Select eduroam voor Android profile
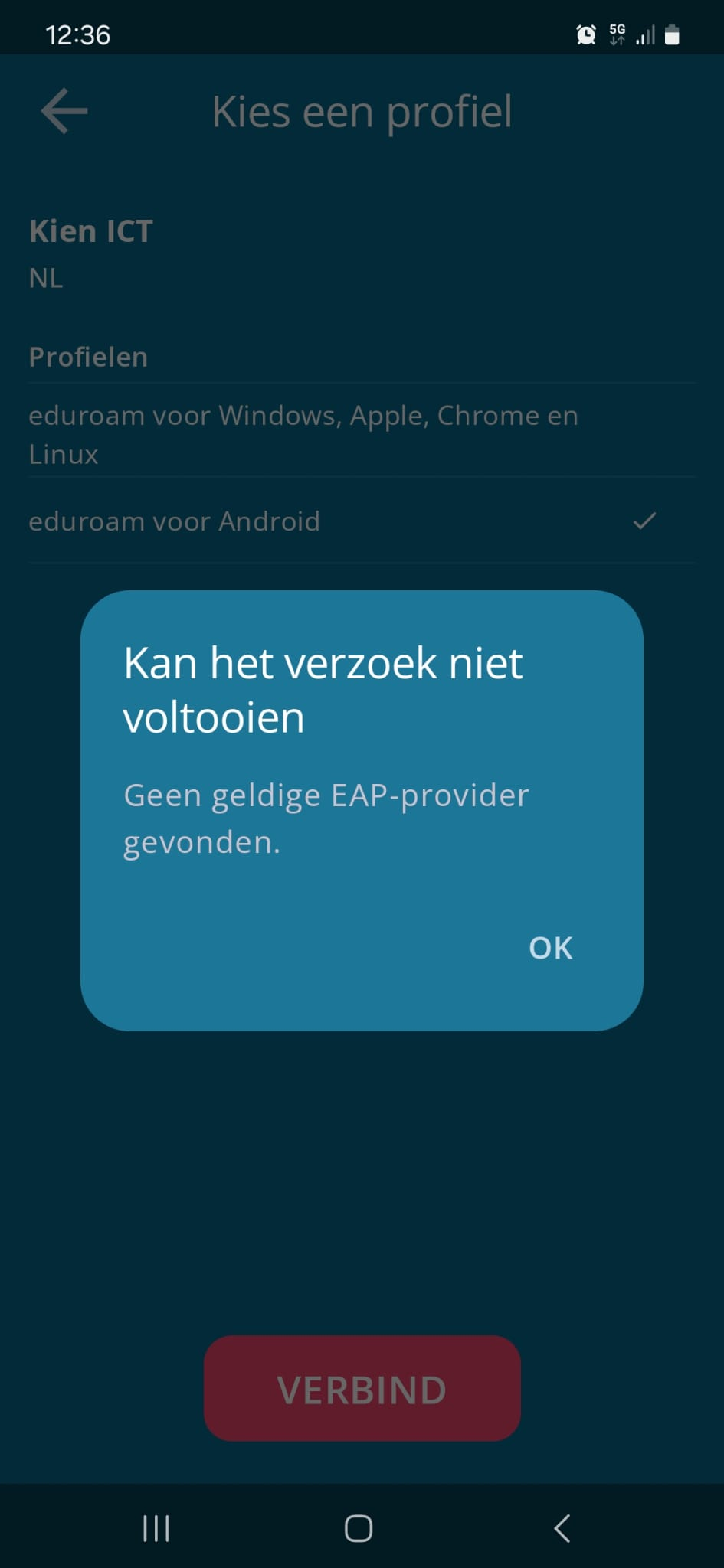This screenshot has height=1568, width=724. [x=362, y=521]
